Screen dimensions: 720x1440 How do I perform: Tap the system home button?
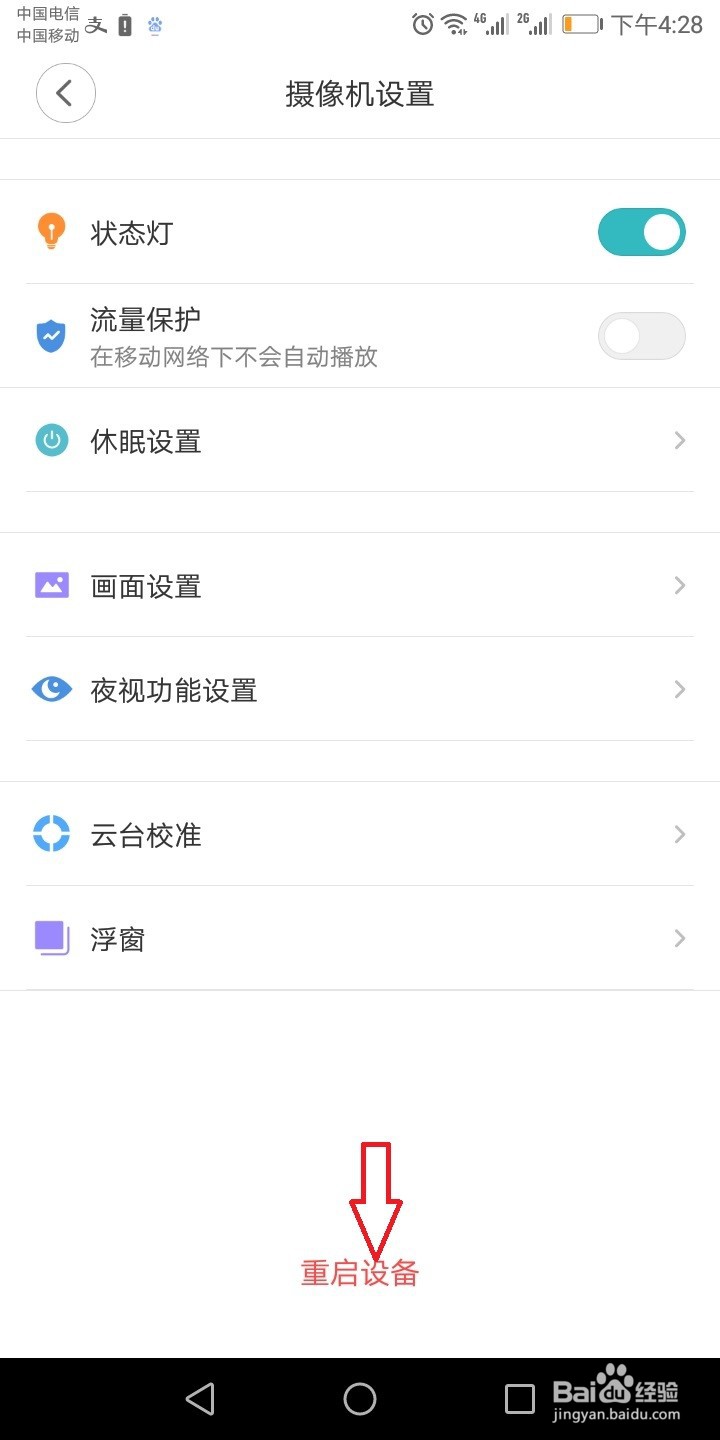point(360,1399)
